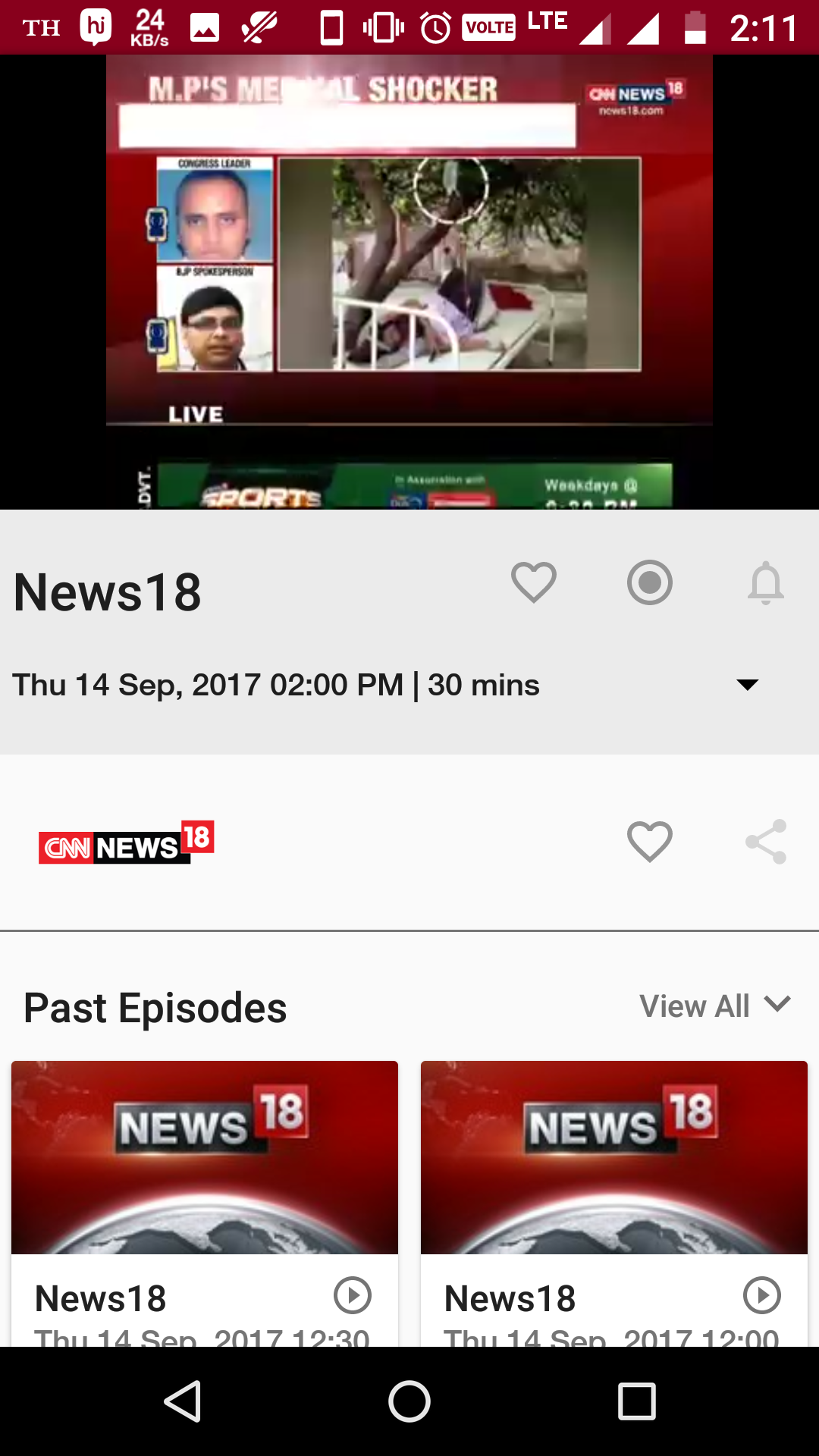
Task: Favorite the News18 program with heart icon
Action: click(534, 582)
